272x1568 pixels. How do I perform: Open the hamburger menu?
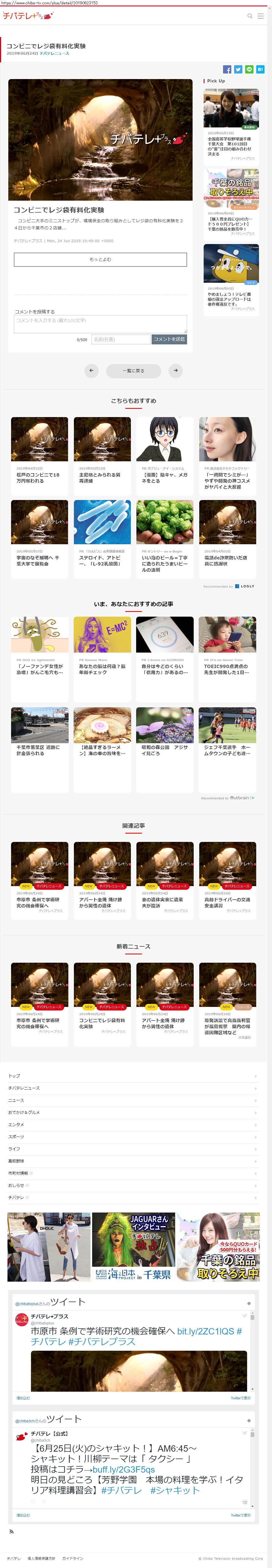261,16
